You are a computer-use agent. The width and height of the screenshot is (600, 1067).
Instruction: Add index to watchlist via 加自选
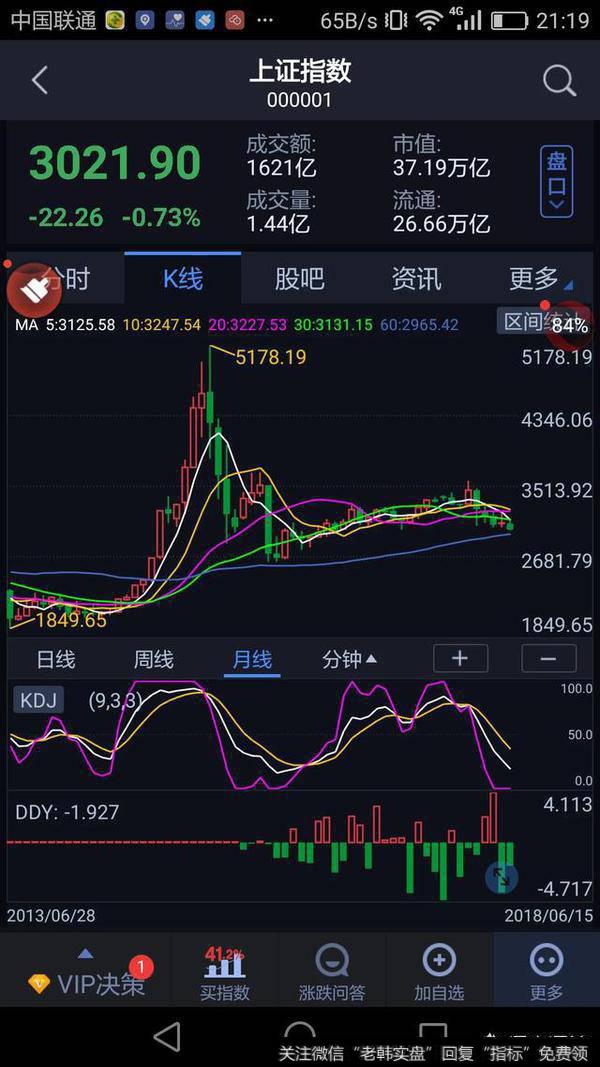(x=439, y=972)
